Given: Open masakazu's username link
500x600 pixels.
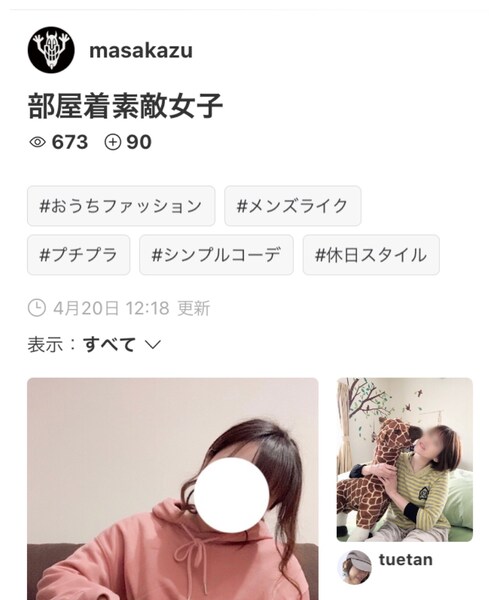Looking at the screenshot, I should [141, 51].
